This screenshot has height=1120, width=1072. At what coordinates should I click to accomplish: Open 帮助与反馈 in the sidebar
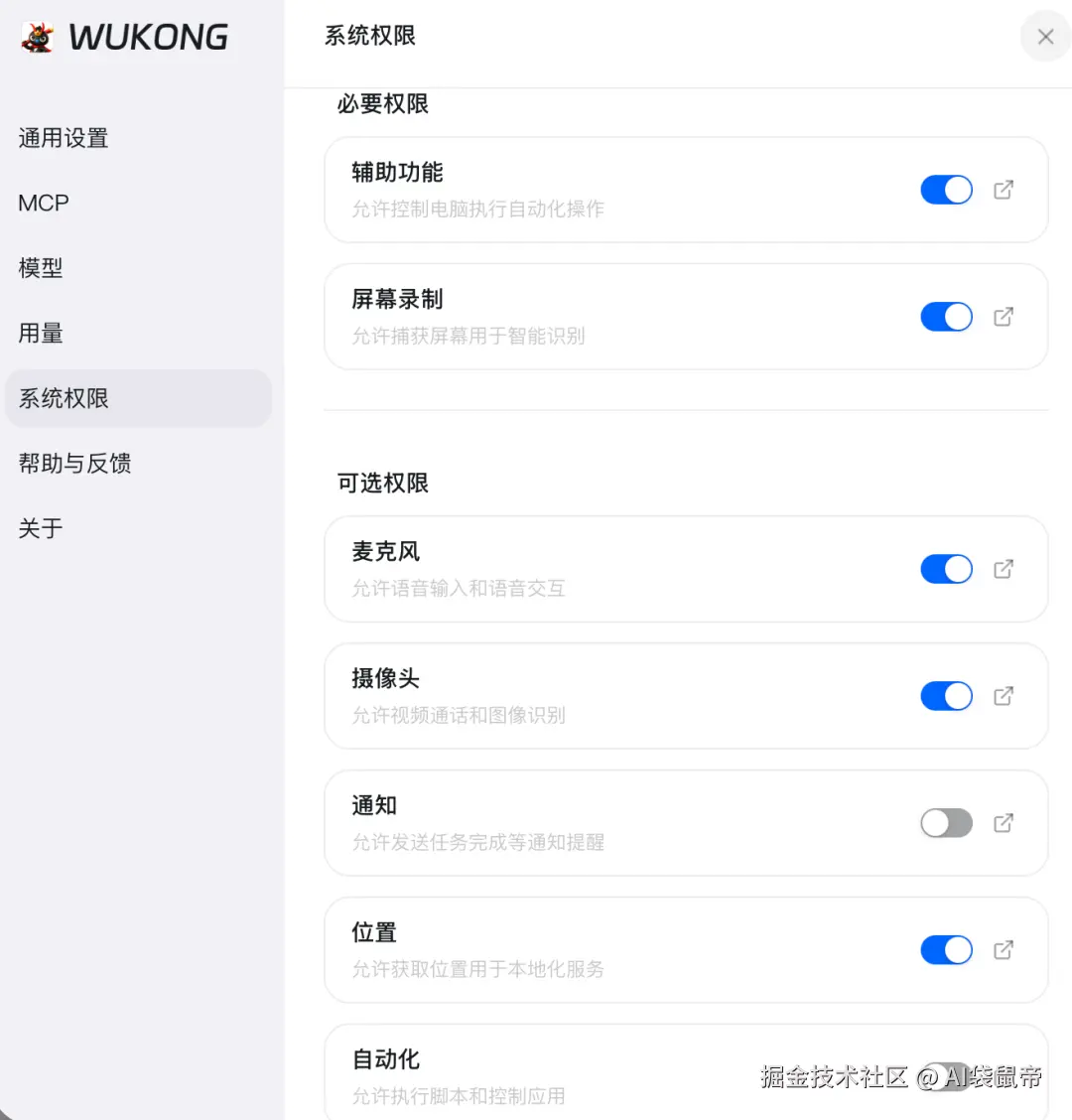[x=75, y=464]
